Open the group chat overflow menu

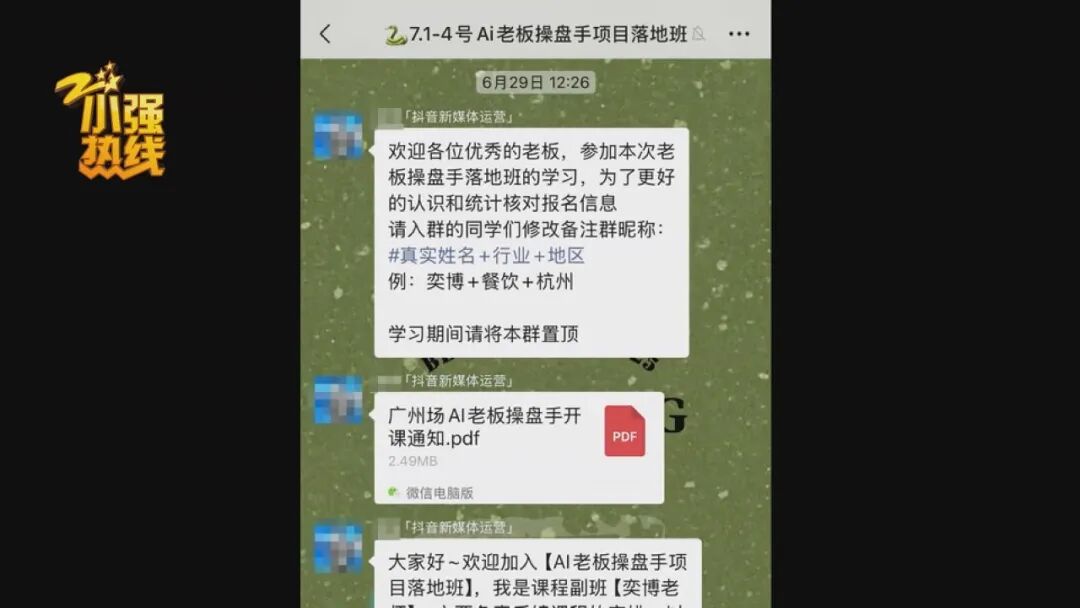[x=739, y=34]
